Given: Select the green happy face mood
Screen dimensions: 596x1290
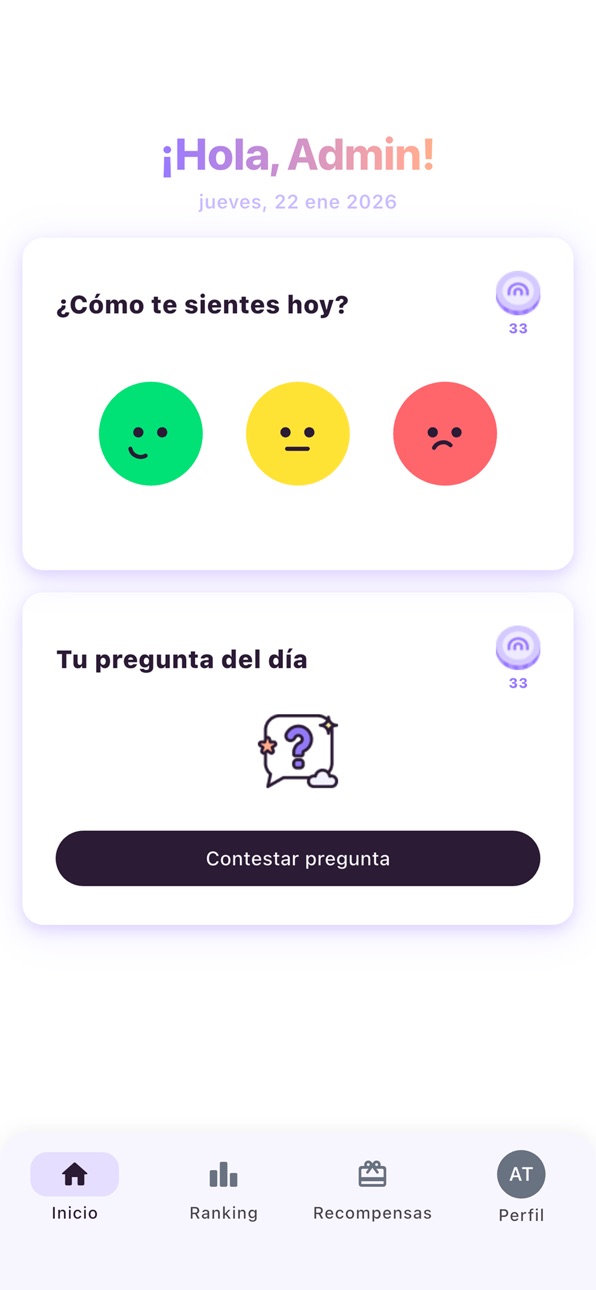Looking at the screenshot, I should point(151,434).
